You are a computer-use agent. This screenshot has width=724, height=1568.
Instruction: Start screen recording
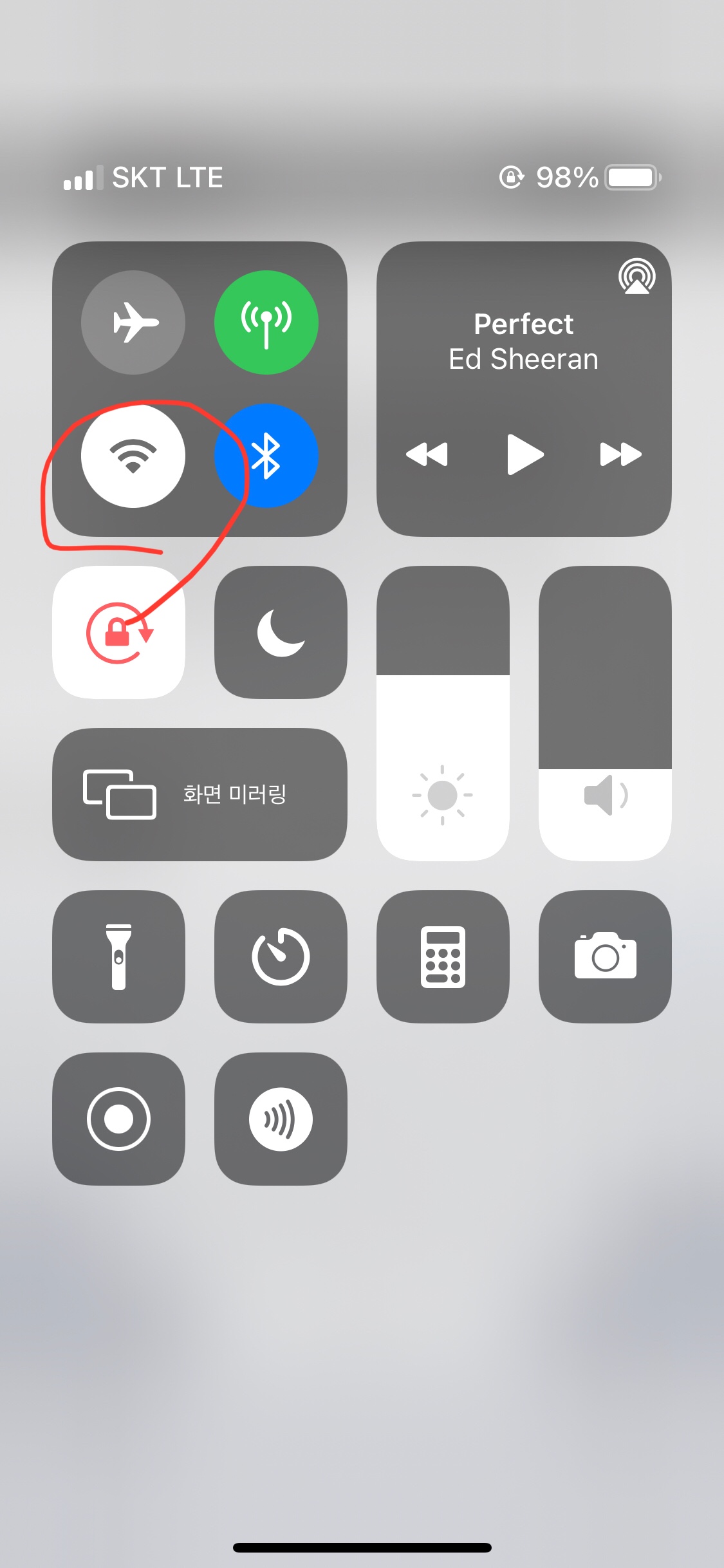point(118,1119)
